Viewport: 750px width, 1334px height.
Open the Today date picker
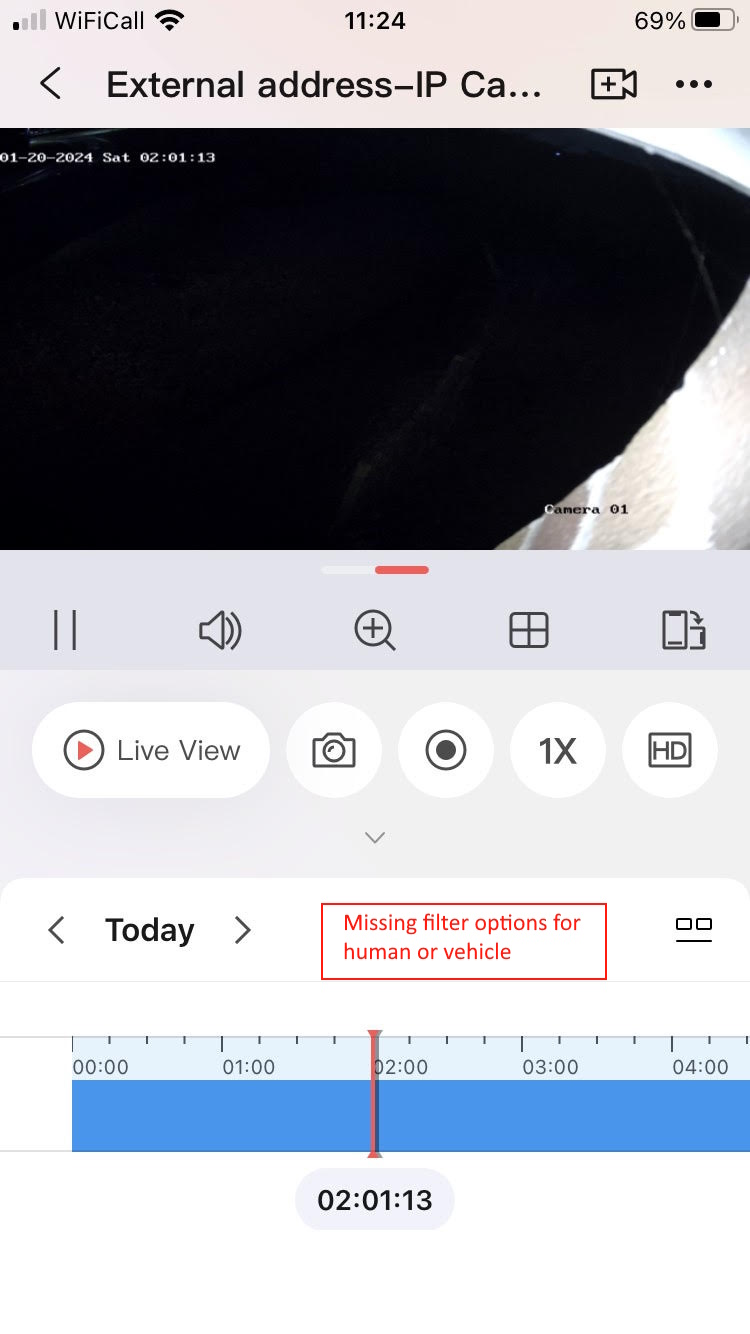(x=150, y=930)
